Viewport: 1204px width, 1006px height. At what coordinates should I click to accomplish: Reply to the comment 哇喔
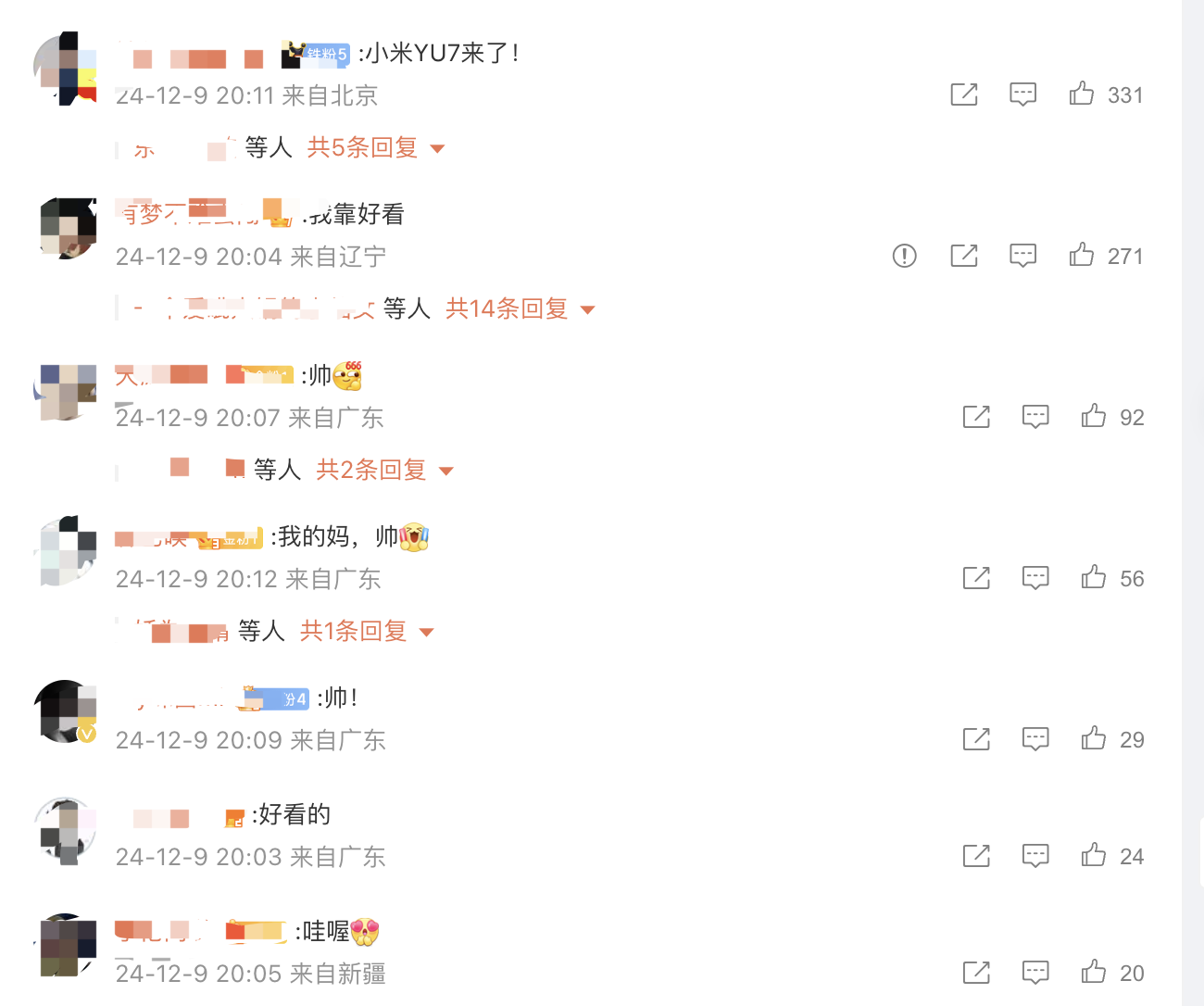coord(1035,972)
